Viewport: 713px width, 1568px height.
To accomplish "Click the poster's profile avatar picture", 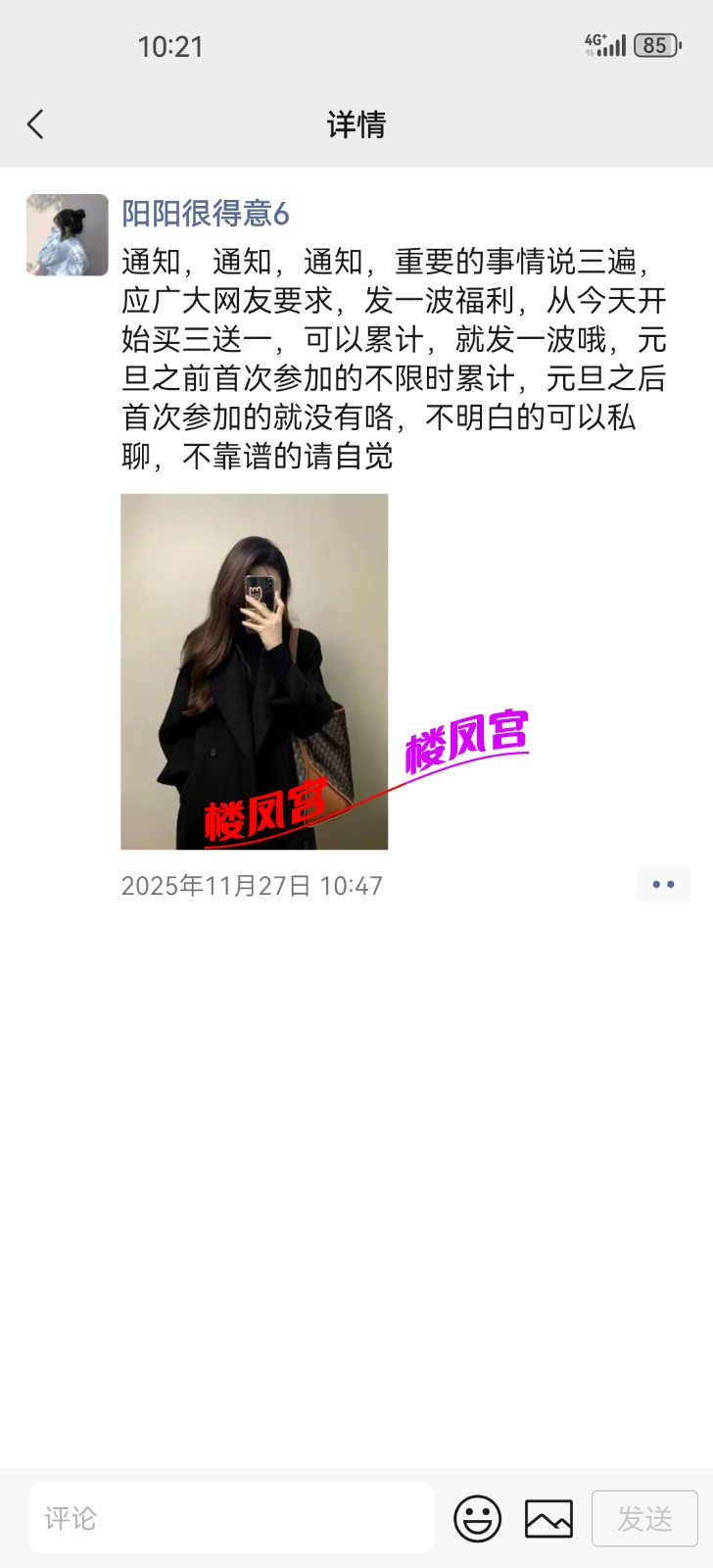I will tap(66, 234).
